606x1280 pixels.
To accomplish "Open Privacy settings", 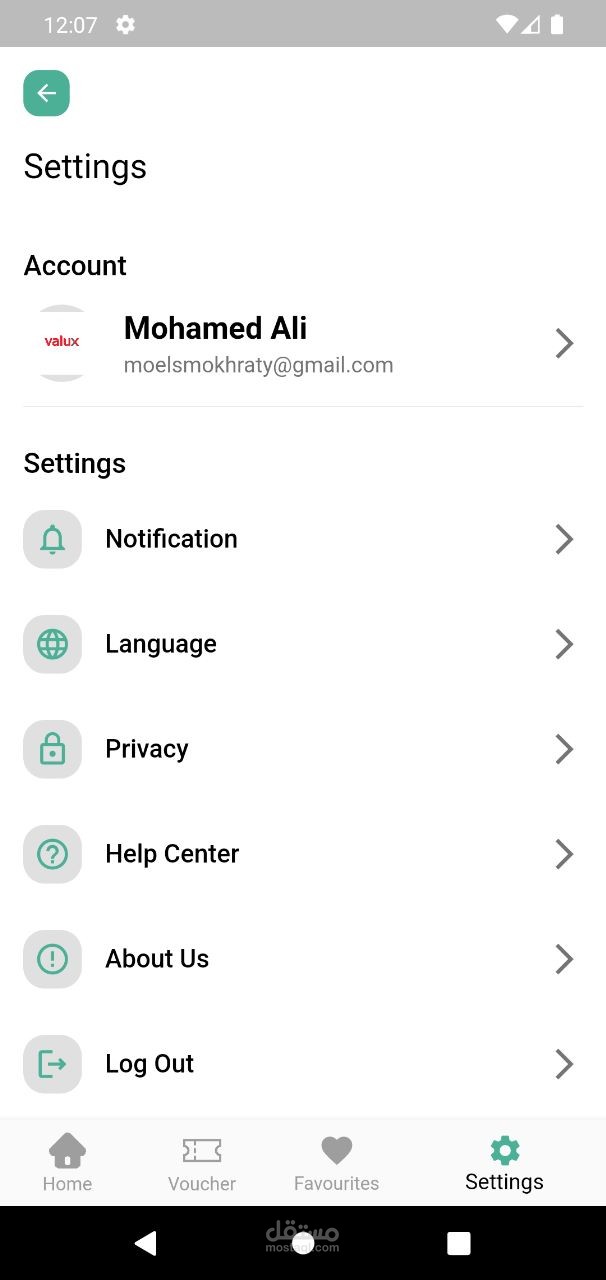I will tap(300, 749).
